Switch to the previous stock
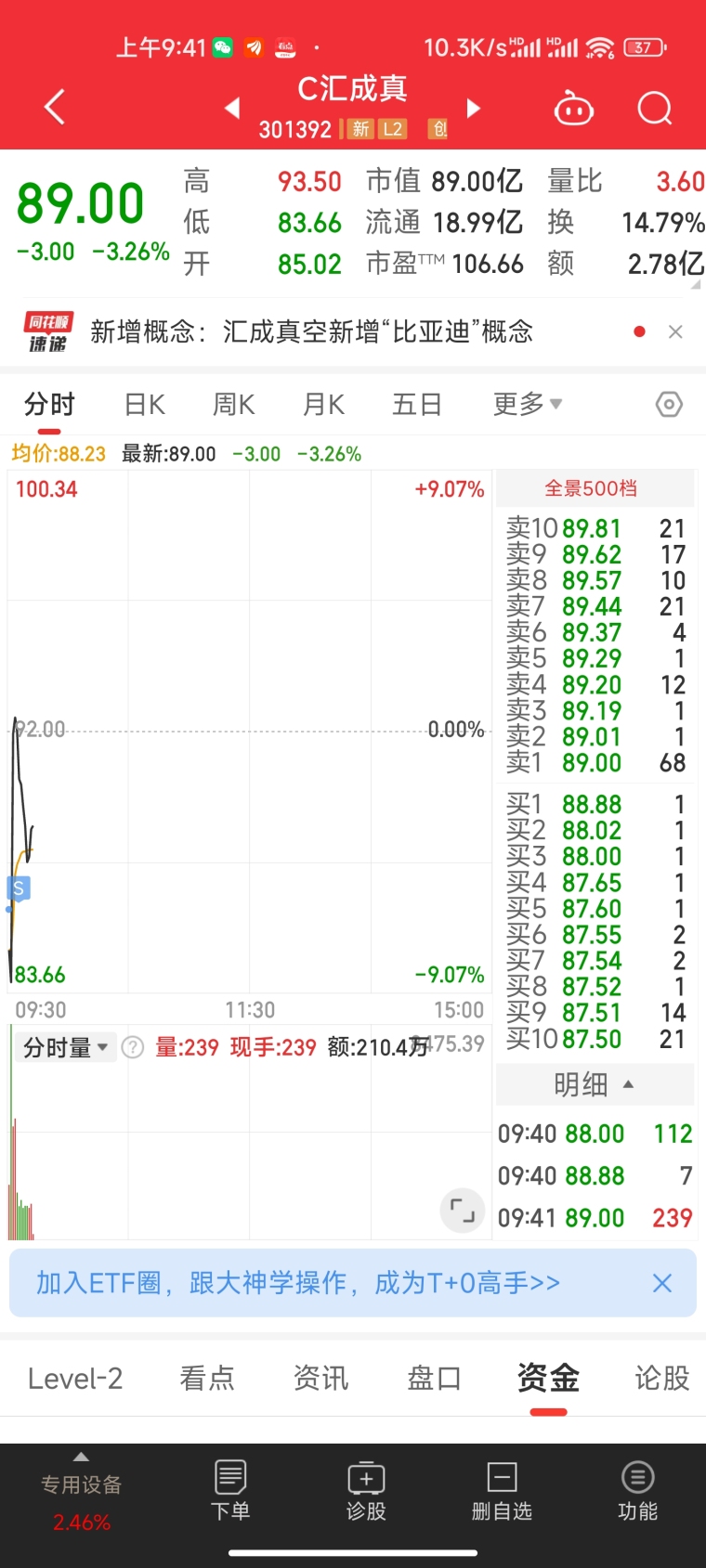The width and height of the screenshot is (706, 1568). pyautogui.click(x=232, y=109)
